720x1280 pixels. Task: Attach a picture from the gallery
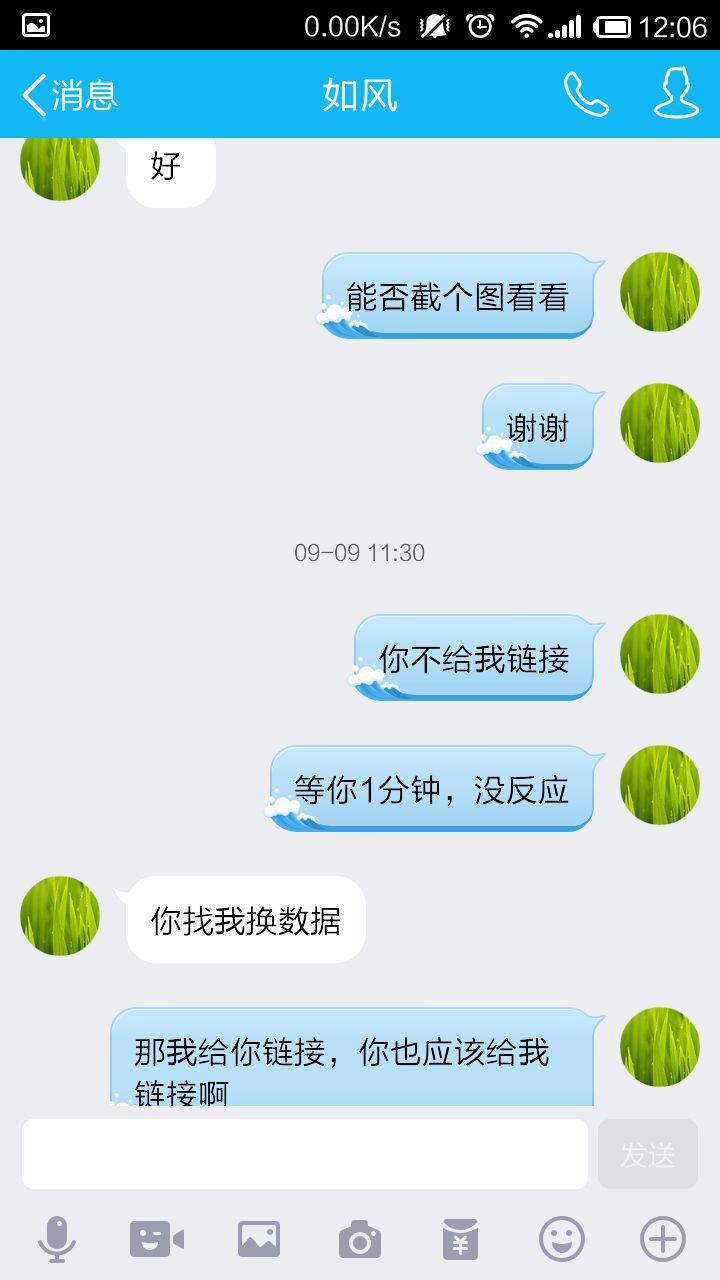(x=259, y=1240)
